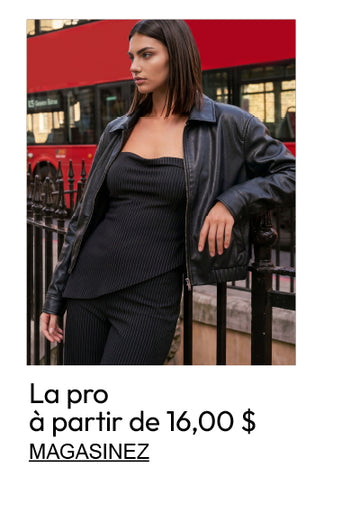Tap the MAGASINEZ link
360x512 pixels.
(89, 452)
